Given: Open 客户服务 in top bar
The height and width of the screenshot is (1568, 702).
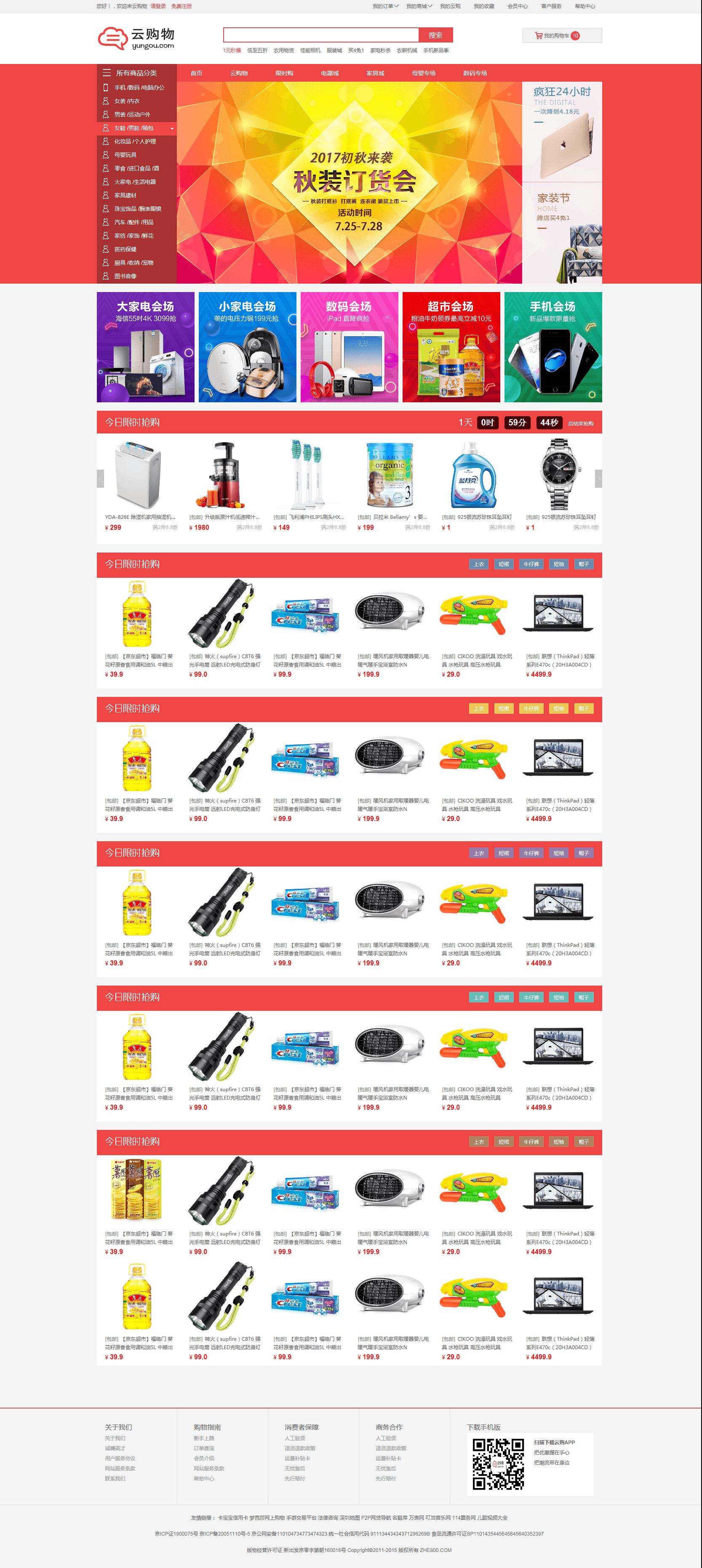Looking at the screenshot, I should coord(551,6).
